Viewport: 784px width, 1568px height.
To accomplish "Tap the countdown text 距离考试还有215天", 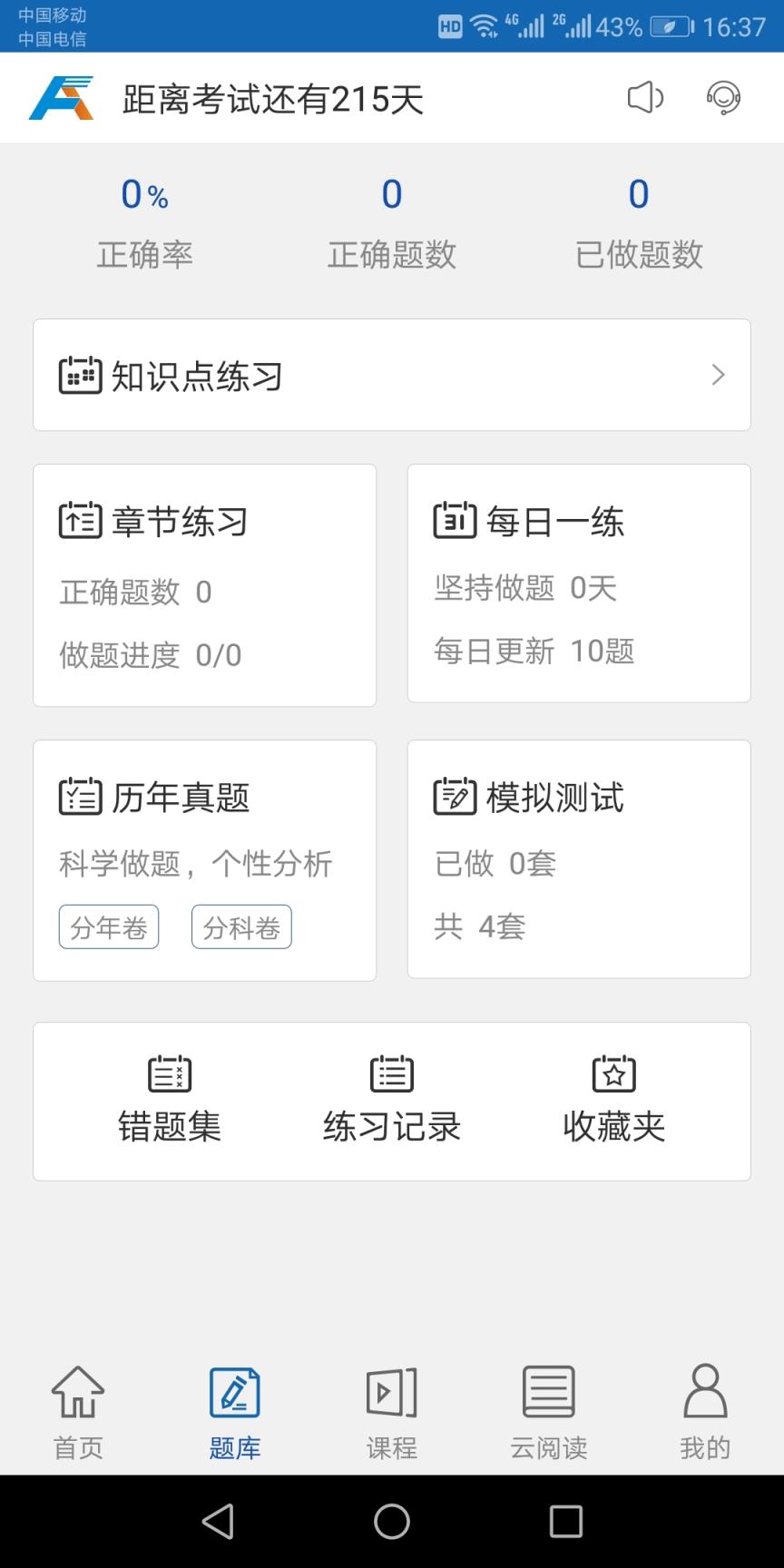I will [x=274, y=97].
